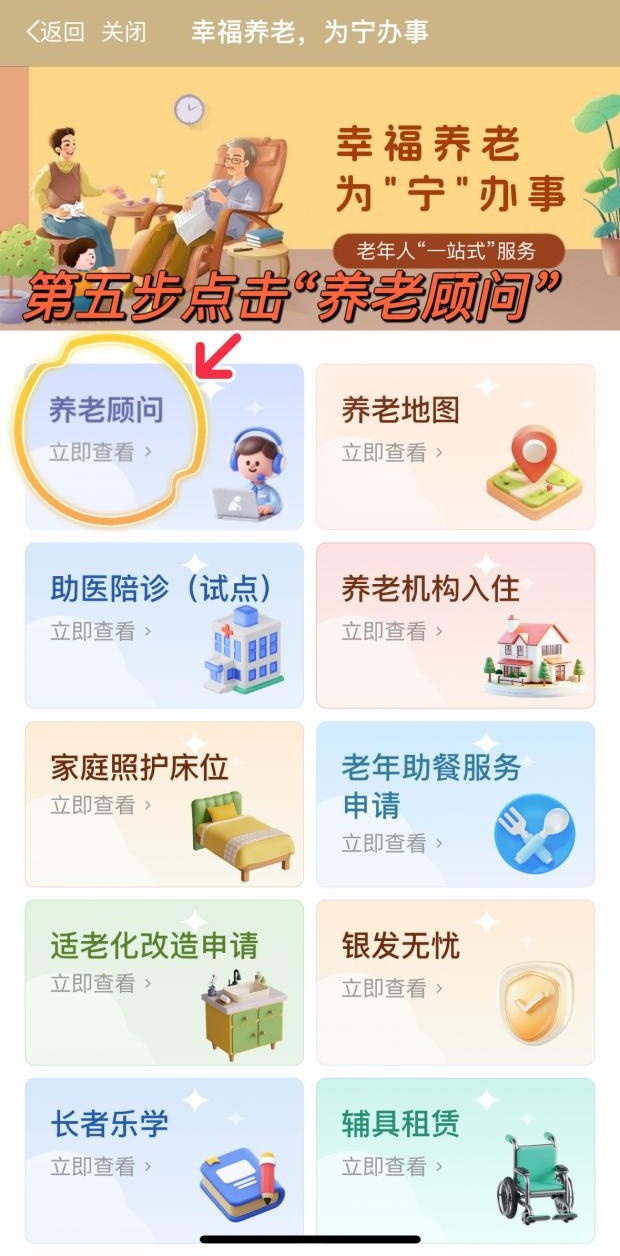Open the 养老地图 card

pyautogui.click(x=456, y=447)
